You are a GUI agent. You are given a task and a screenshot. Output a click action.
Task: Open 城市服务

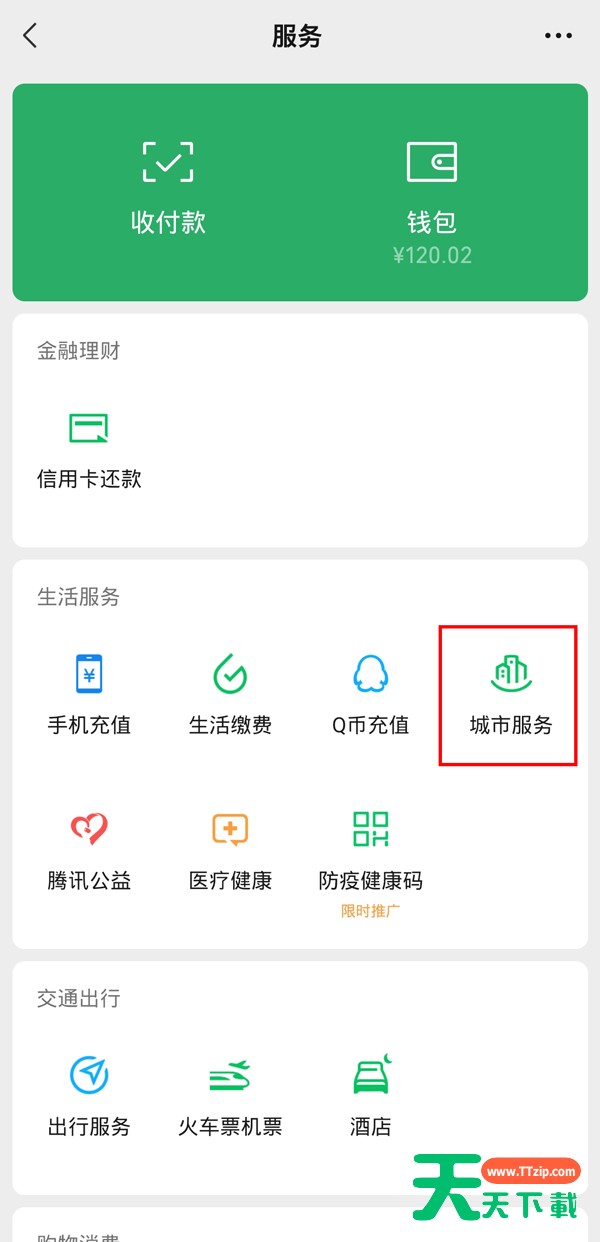511,696
